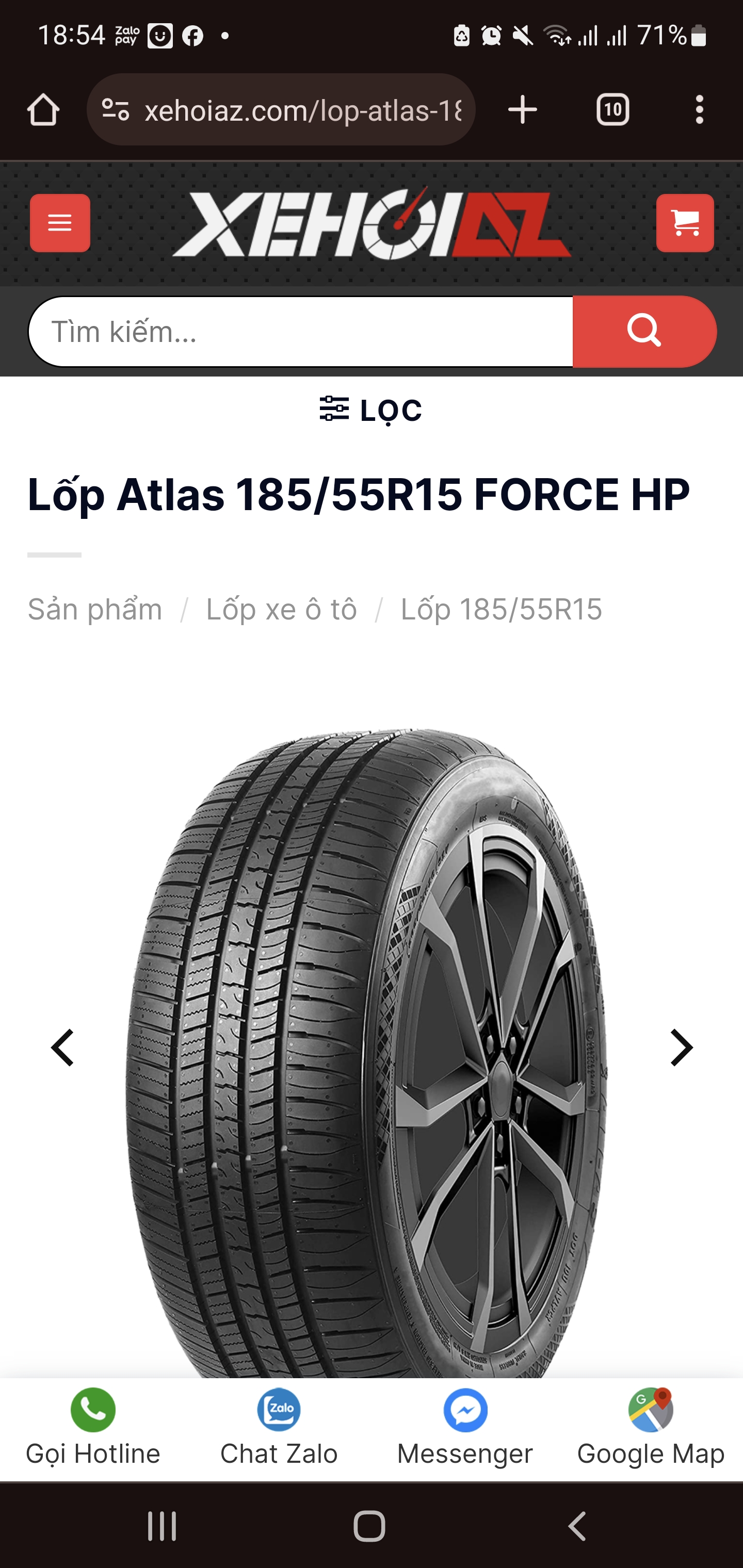
Task: Open the Lốp 185/55R15 breadcrumb
Action: tap(500, 609)
